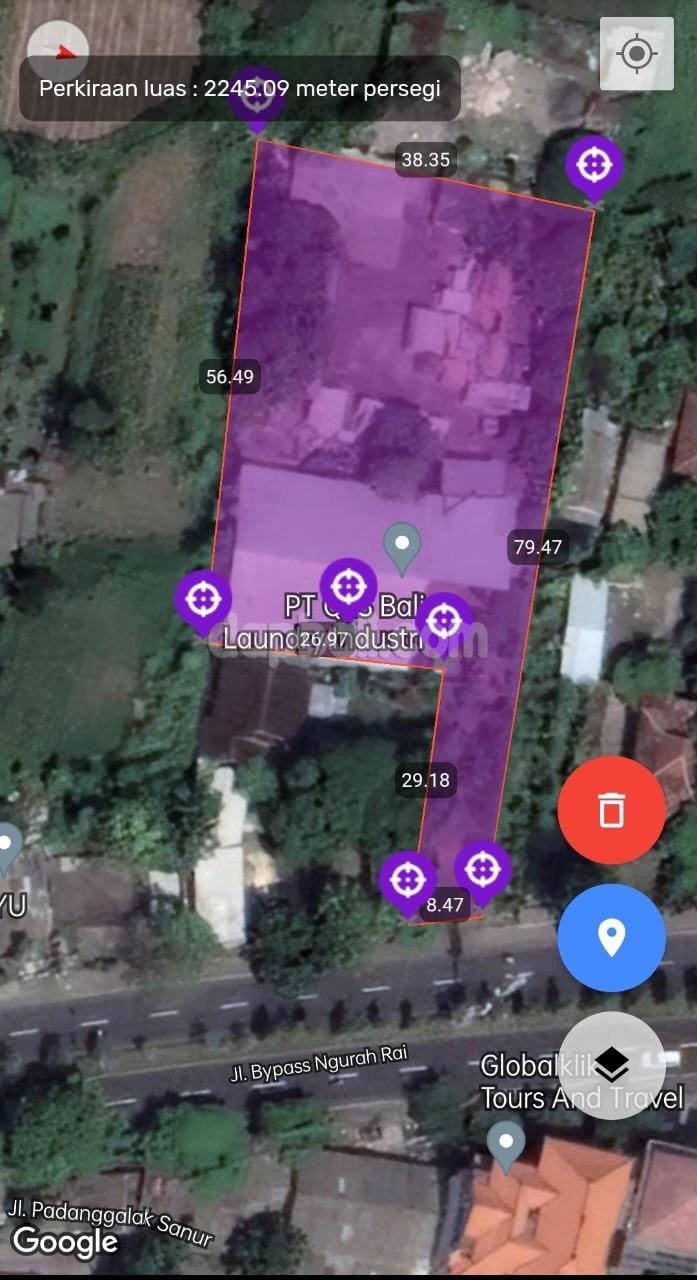
Task: Open the map layers selector
Action: pyautogui.click(x=611, y=1064)
